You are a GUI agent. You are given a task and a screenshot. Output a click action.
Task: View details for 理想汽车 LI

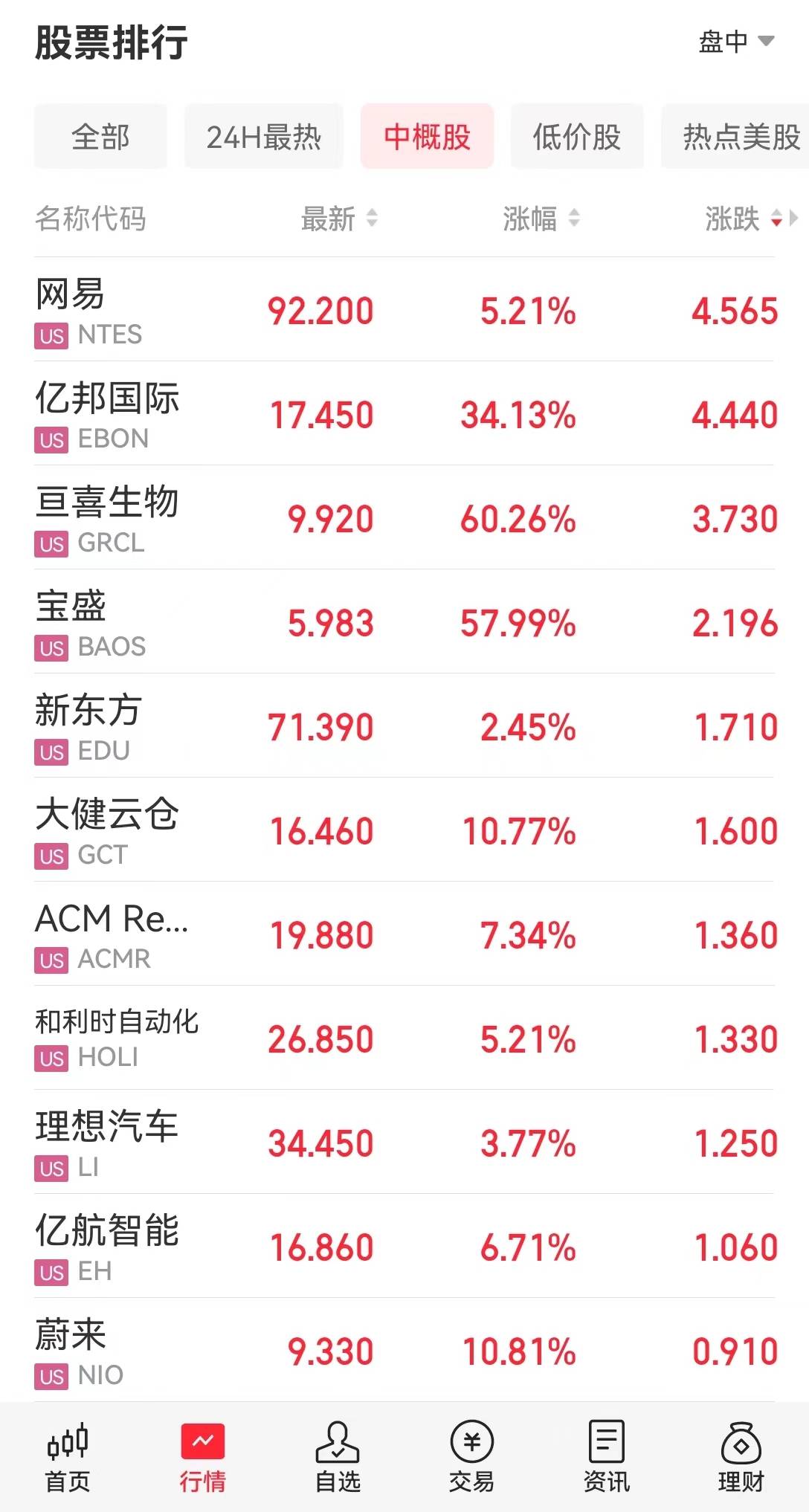click(x=404, y=1143)
